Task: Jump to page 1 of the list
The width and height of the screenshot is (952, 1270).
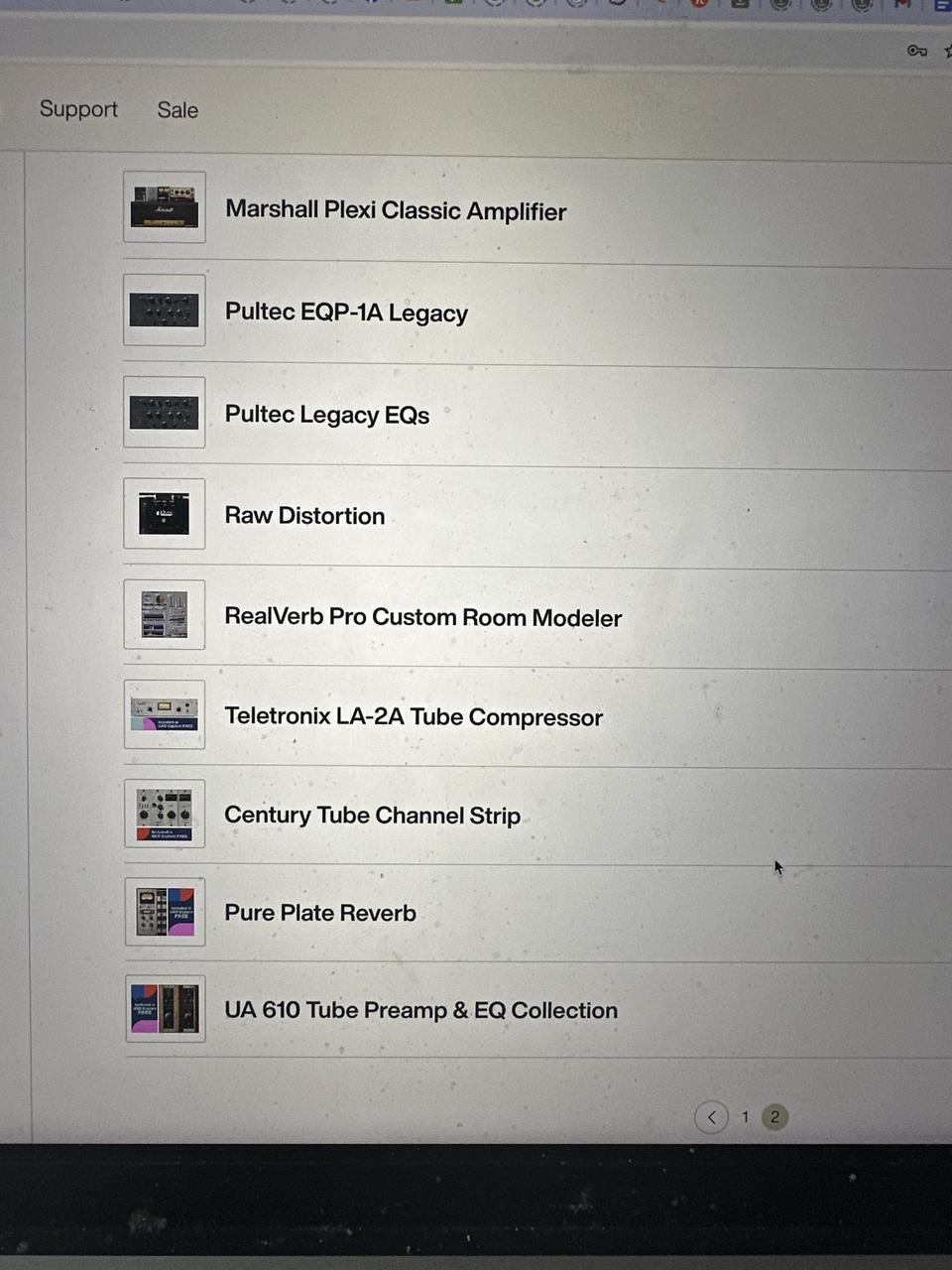Action: 746,1117
